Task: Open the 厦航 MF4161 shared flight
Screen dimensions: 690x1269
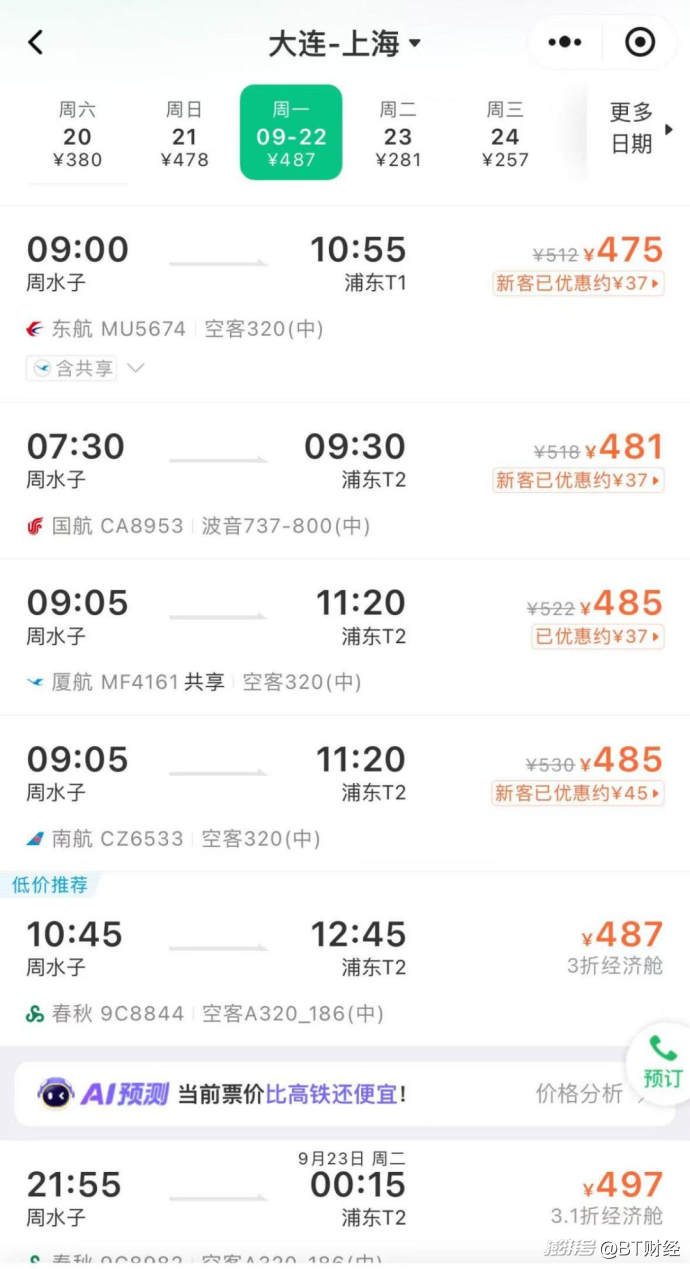Action: (345, 637)
